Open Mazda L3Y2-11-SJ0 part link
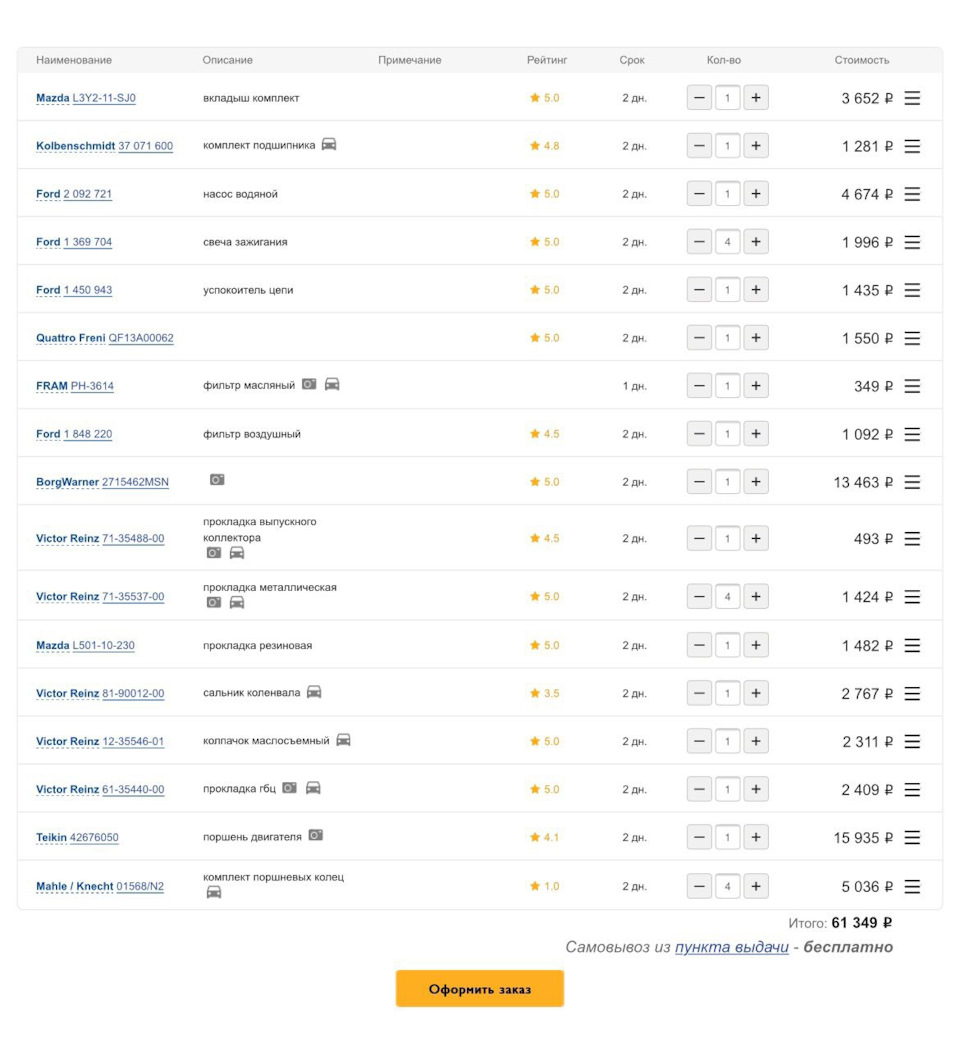 tap(86, 98)
